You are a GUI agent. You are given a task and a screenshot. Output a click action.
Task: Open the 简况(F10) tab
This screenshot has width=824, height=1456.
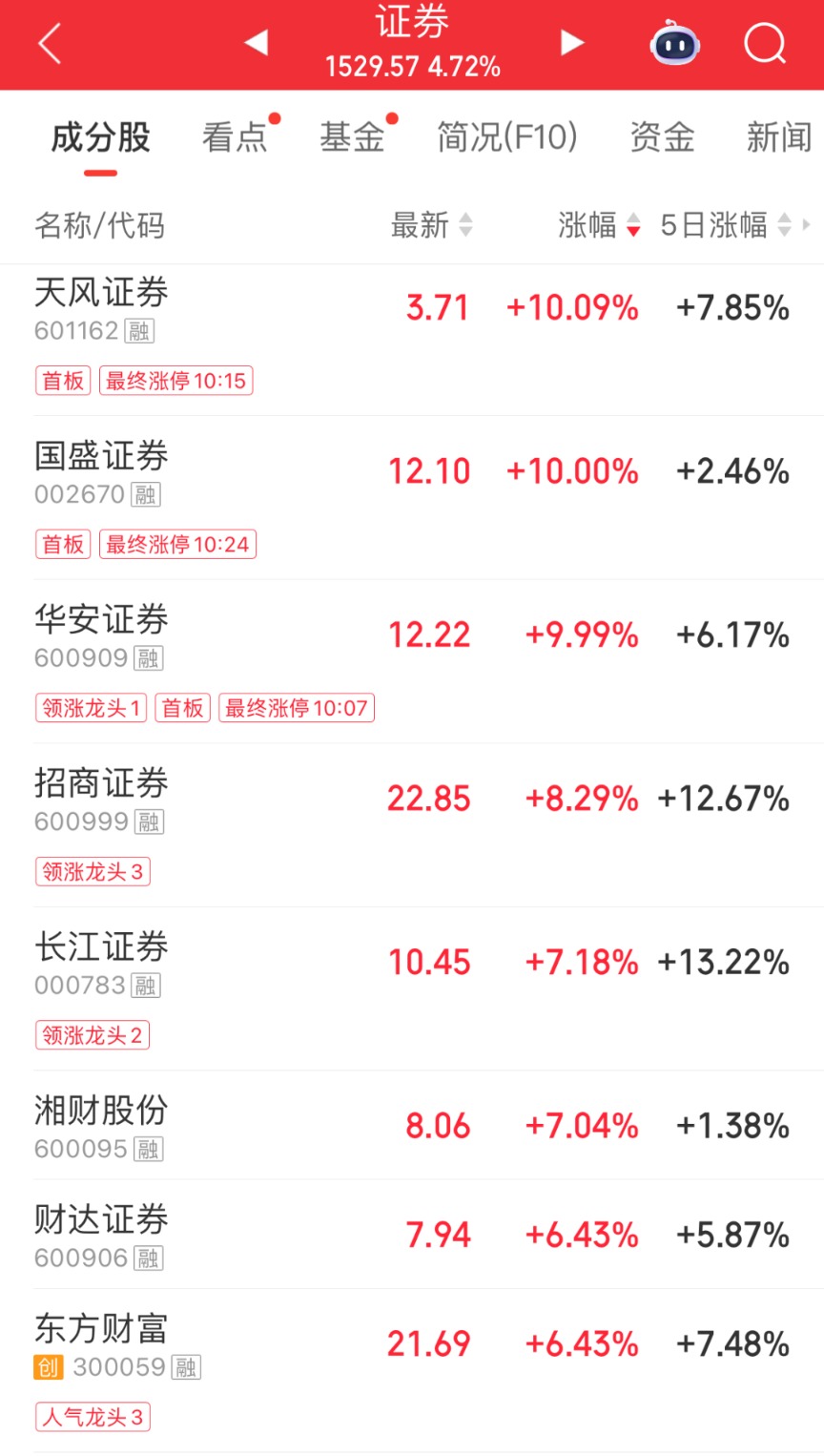click(507, 137)
